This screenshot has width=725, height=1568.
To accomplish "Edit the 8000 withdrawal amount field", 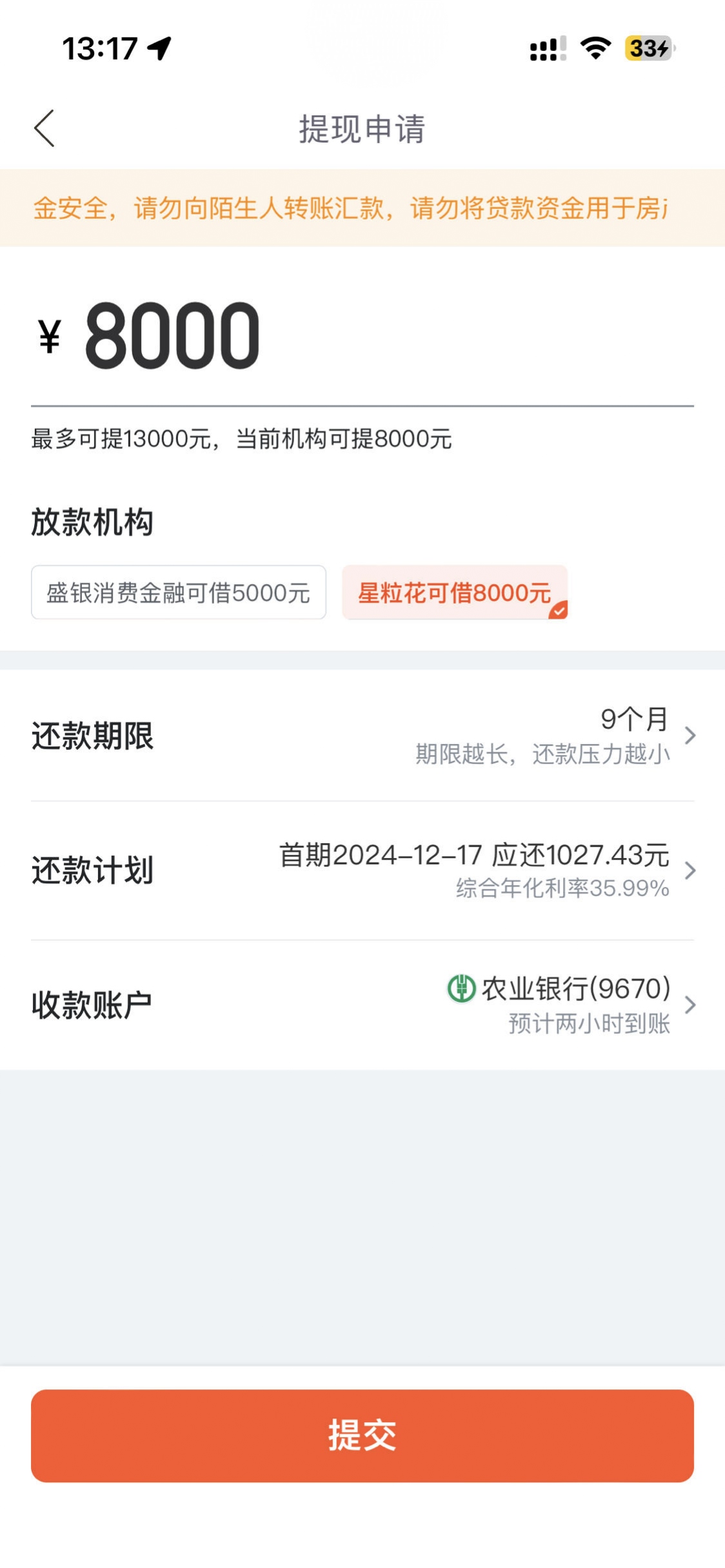I will (362, 337).
